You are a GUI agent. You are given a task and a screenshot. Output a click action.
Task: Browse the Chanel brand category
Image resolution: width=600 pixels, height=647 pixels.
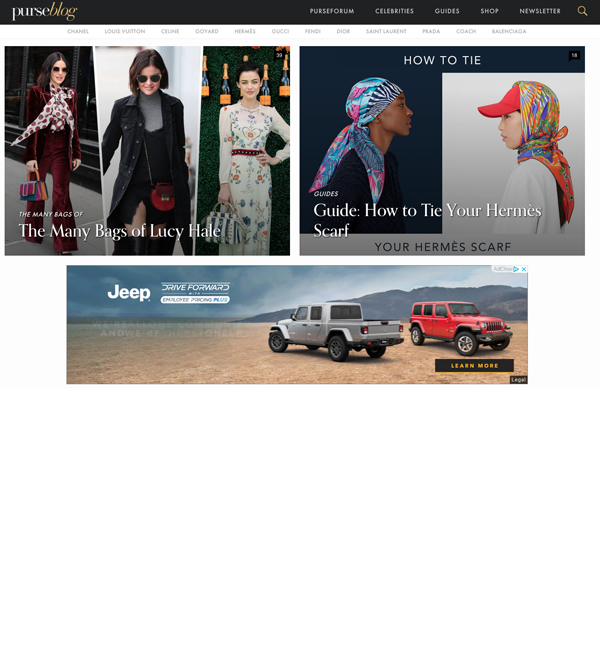click(x=78, y=31)
